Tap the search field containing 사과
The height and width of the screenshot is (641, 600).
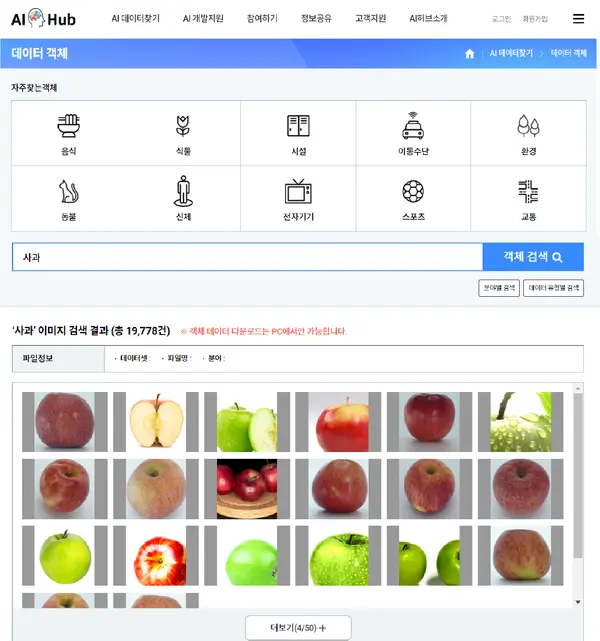coord(247,257)
